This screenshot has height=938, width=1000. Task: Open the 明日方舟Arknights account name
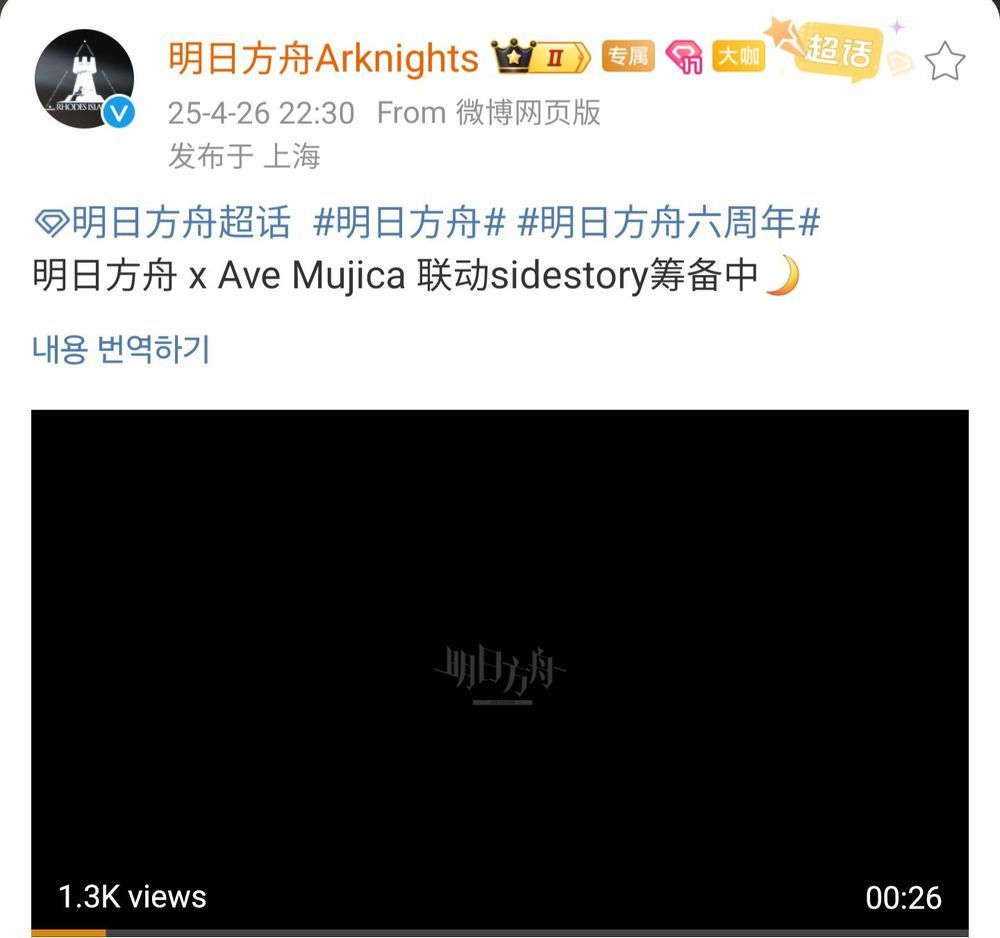324,59
